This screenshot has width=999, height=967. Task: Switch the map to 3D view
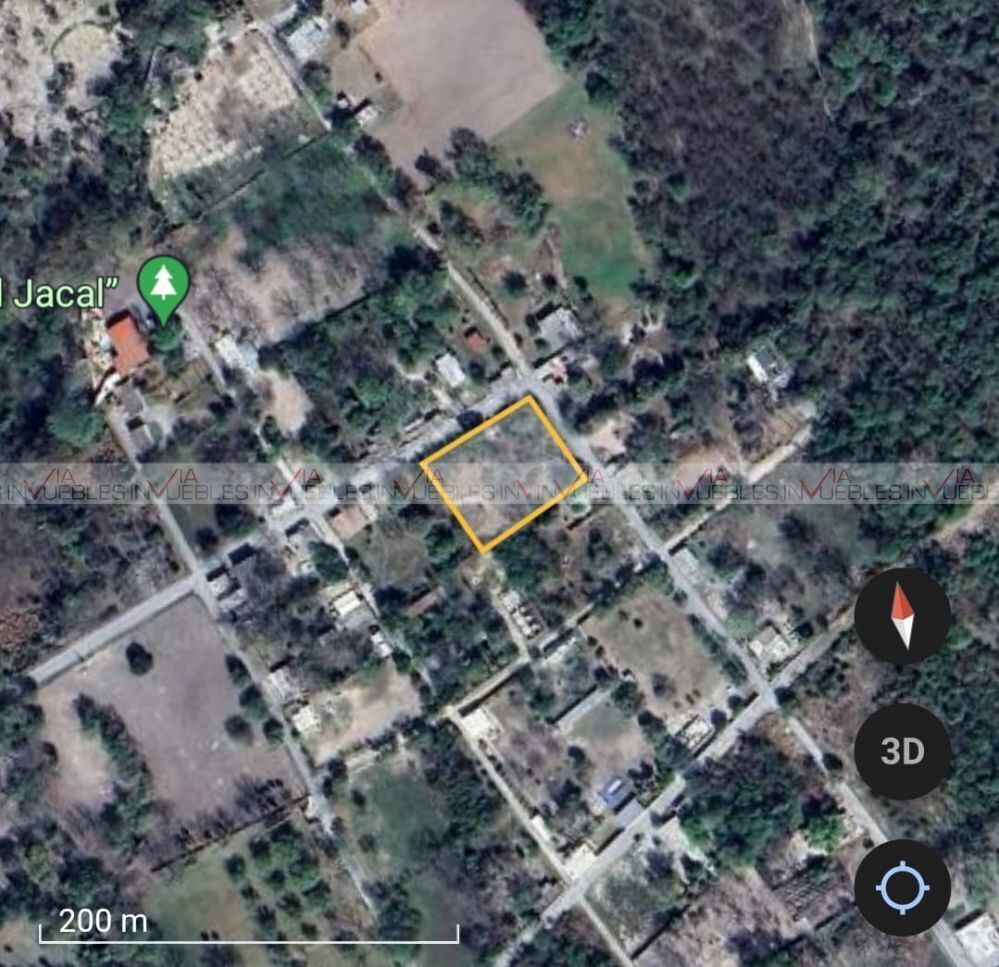902,751
